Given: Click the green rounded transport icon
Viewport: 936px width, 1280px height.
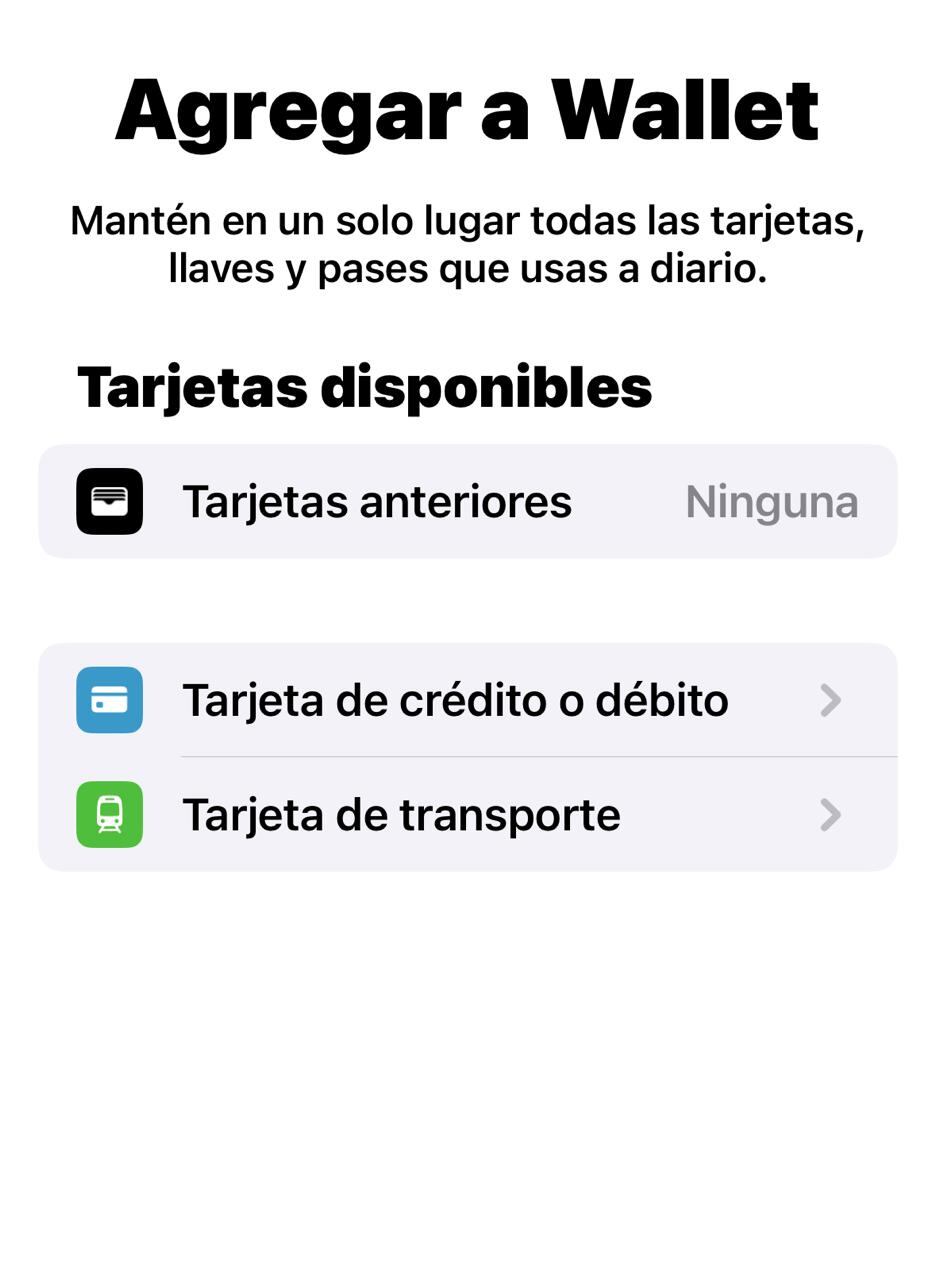Looking at the screenshot, I should tap(109, 814).
